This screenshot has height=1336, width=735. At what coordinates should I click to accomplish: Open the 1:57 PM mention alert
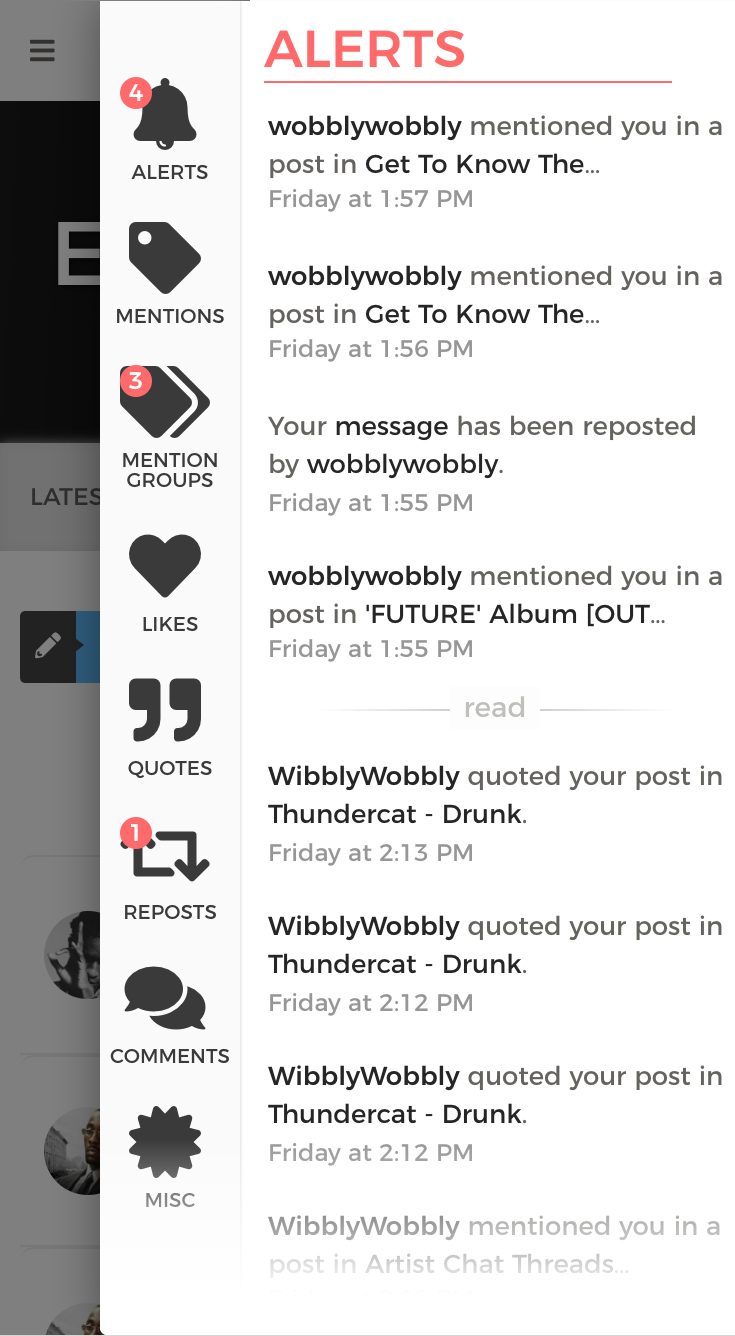(x=496, y=162)
